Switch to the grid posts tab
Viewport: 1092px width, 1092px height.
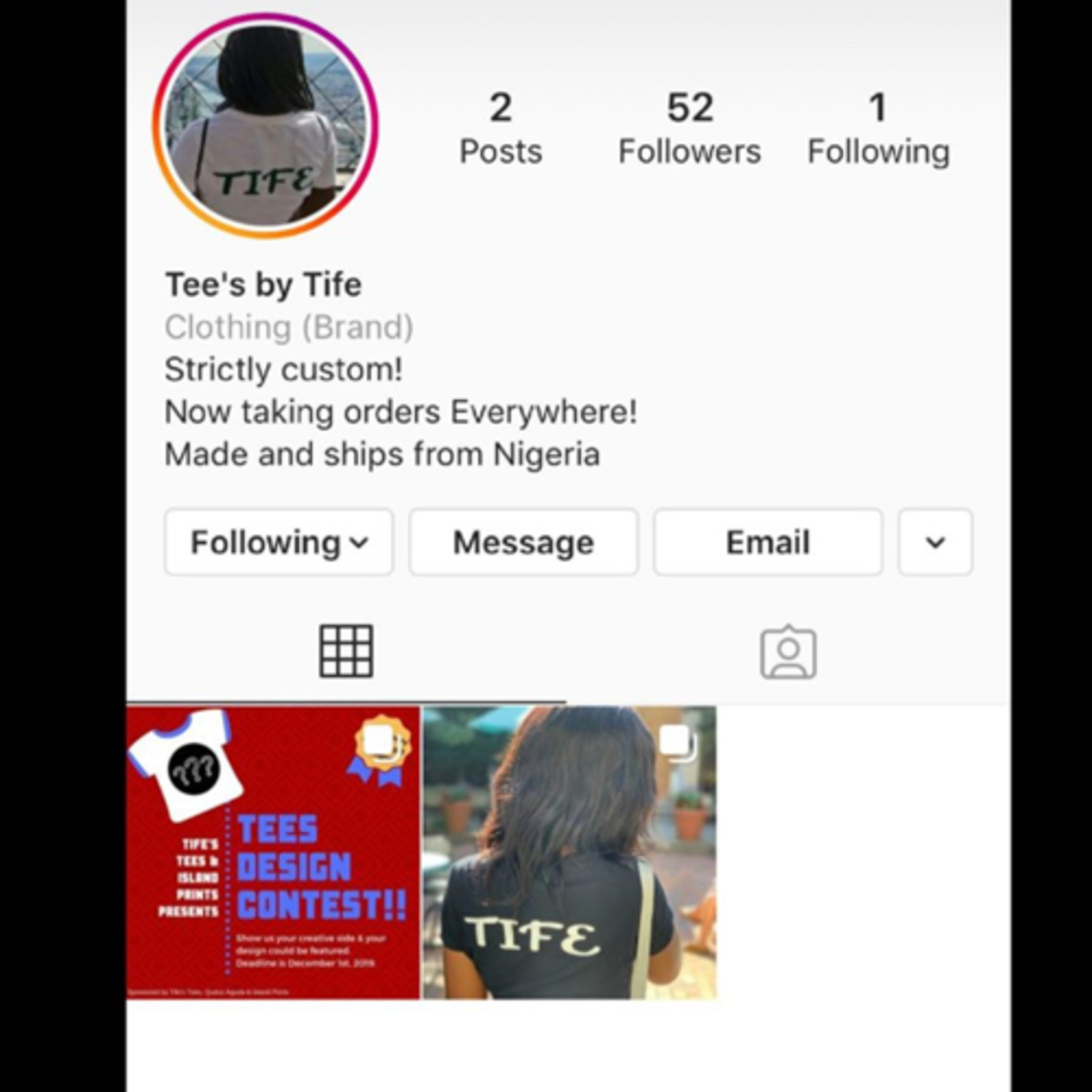point(346,651)
